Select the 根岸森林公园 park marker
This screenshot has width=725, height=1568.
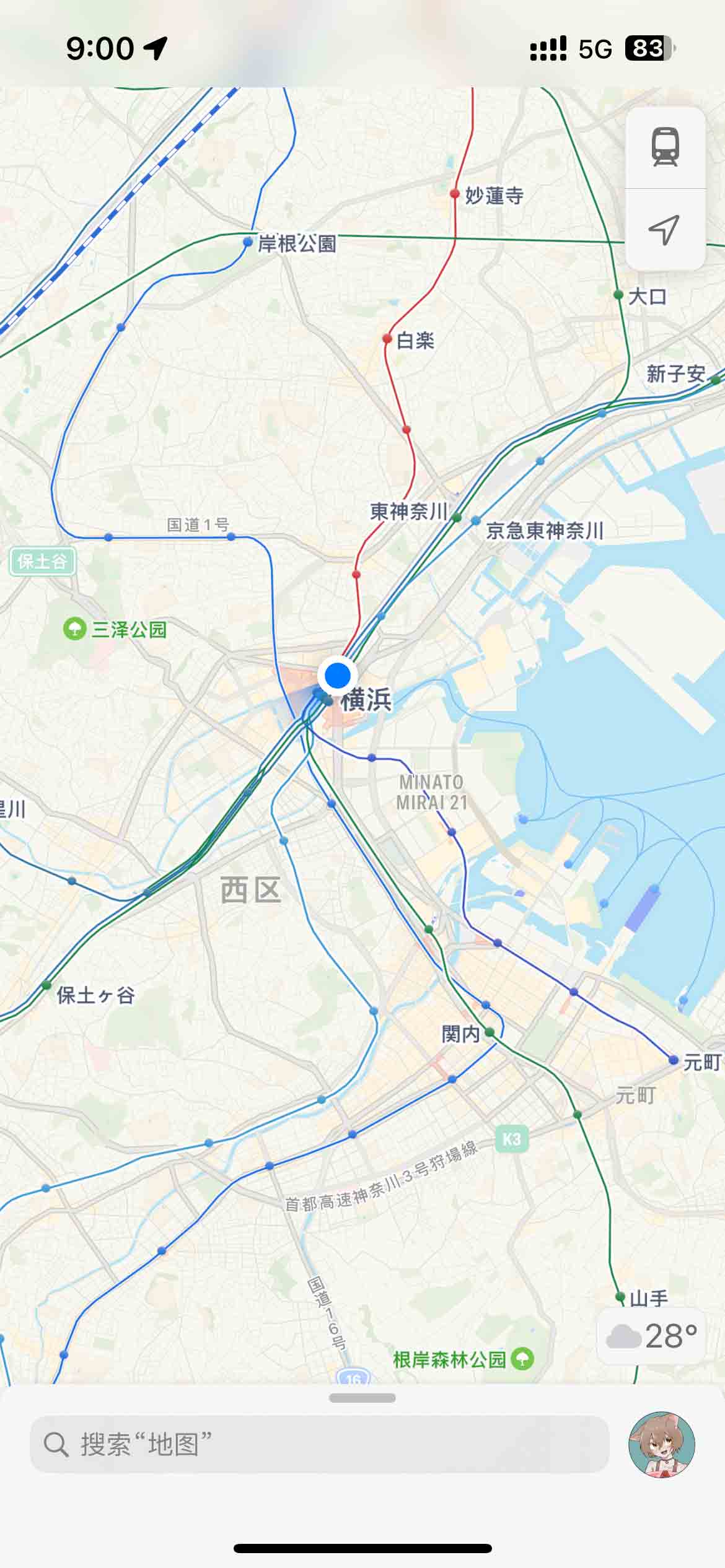coord(522,1359)
